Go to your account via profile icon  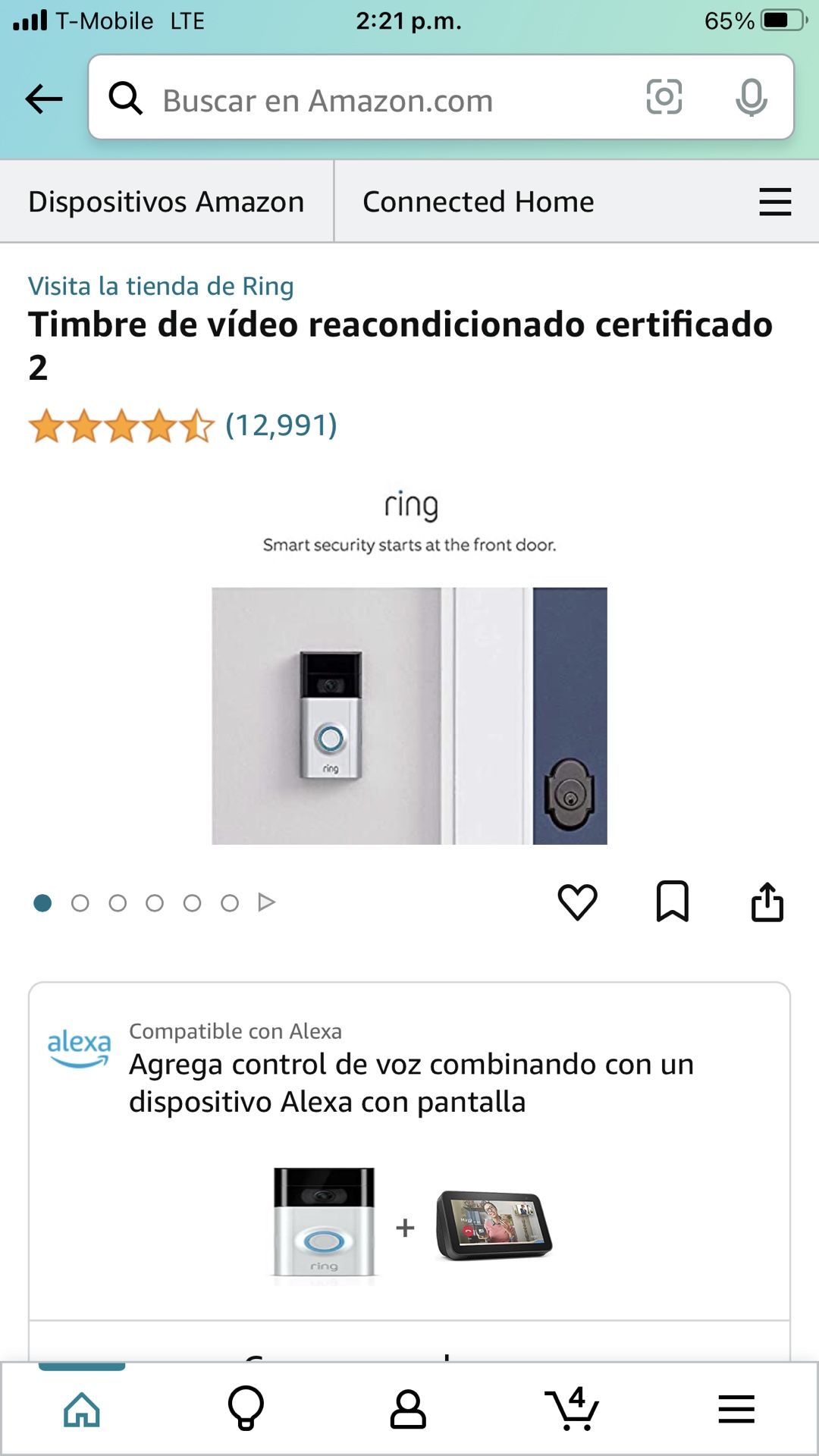pyautogui.click(x=409, y=1408)
